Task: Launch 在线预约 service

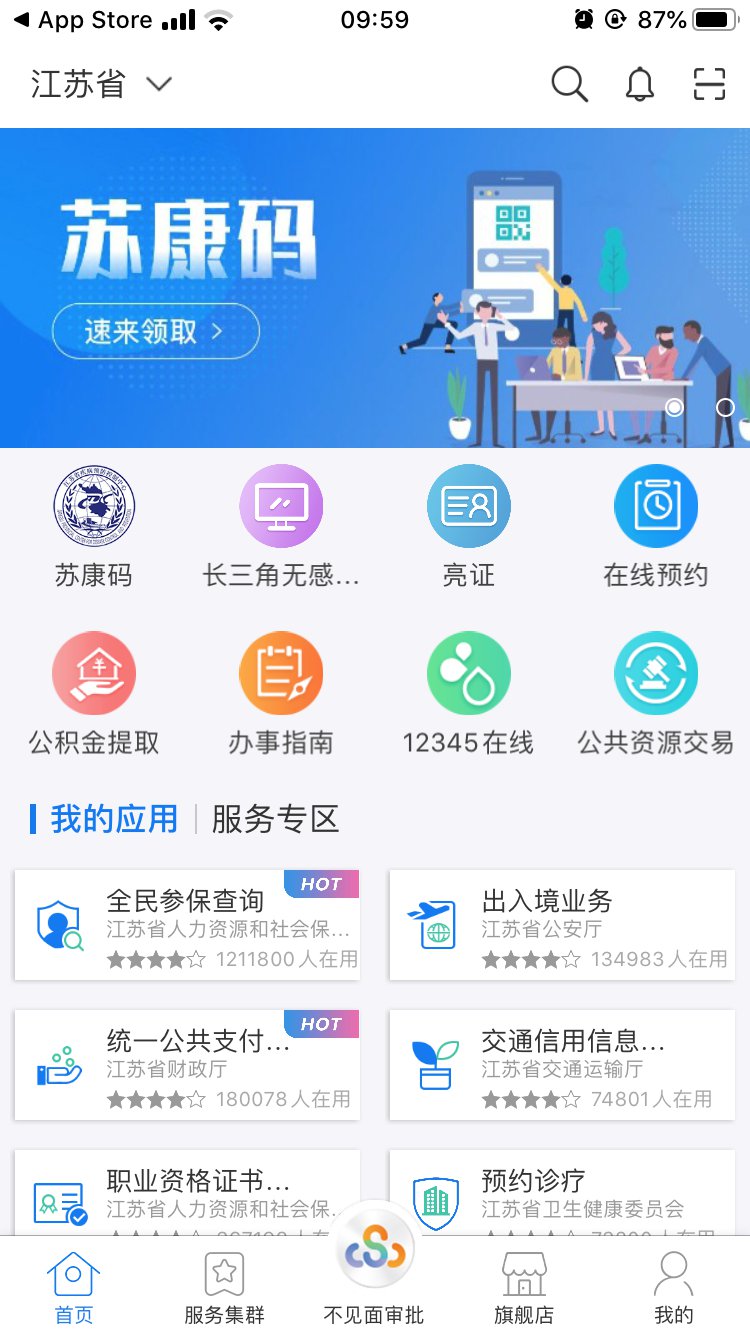Action: click(655, 527)
